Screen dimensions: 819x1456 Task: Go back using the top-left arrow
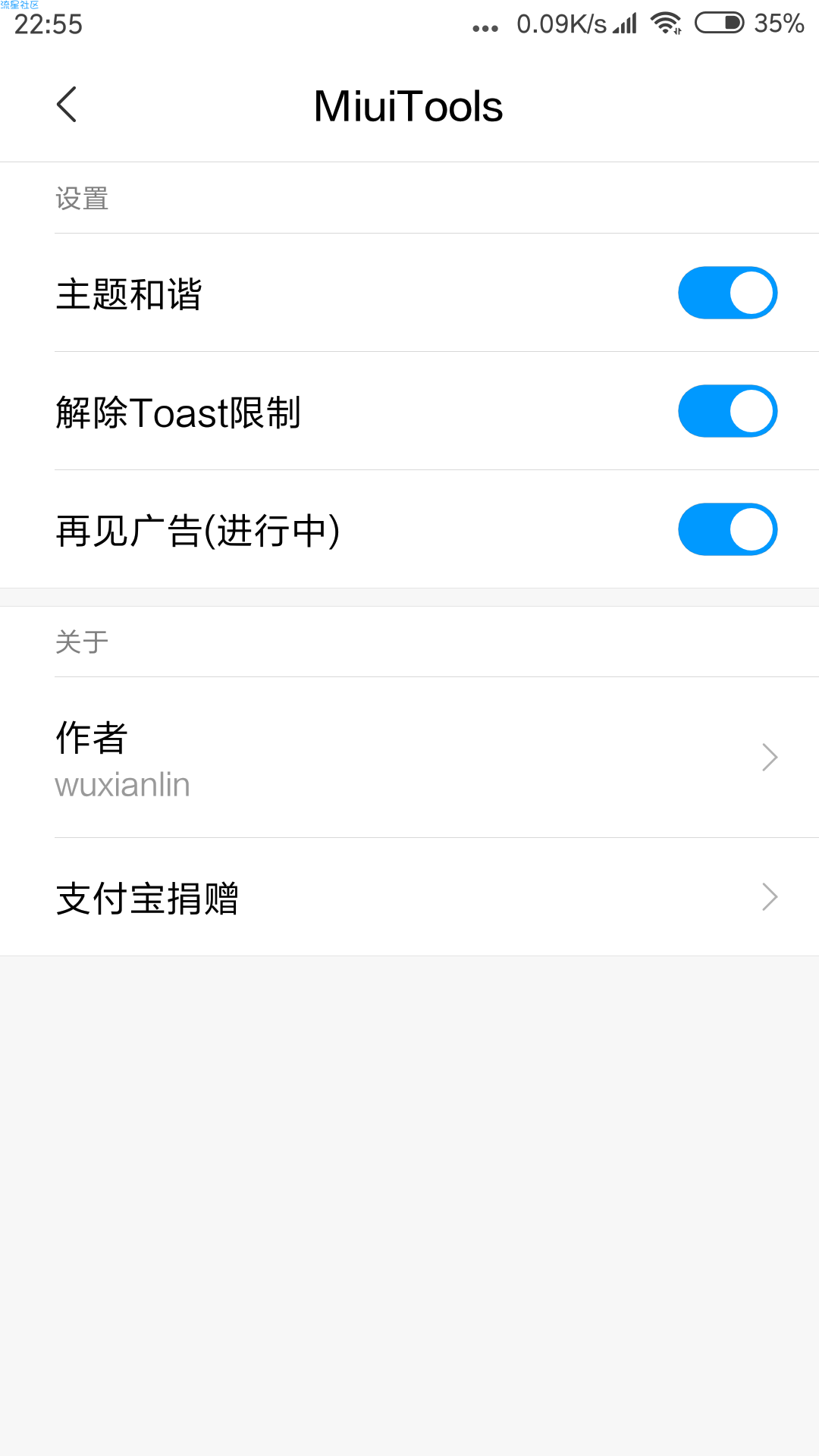pyautogui.click(x=67, y=105)
